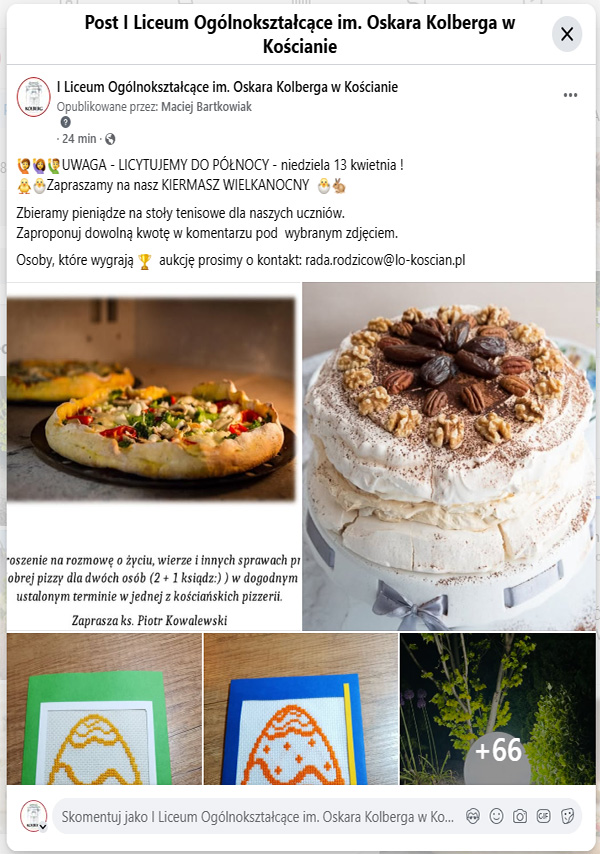
Task: Open the orange embroidered egg card photo
Action: (x=301, y=709)
